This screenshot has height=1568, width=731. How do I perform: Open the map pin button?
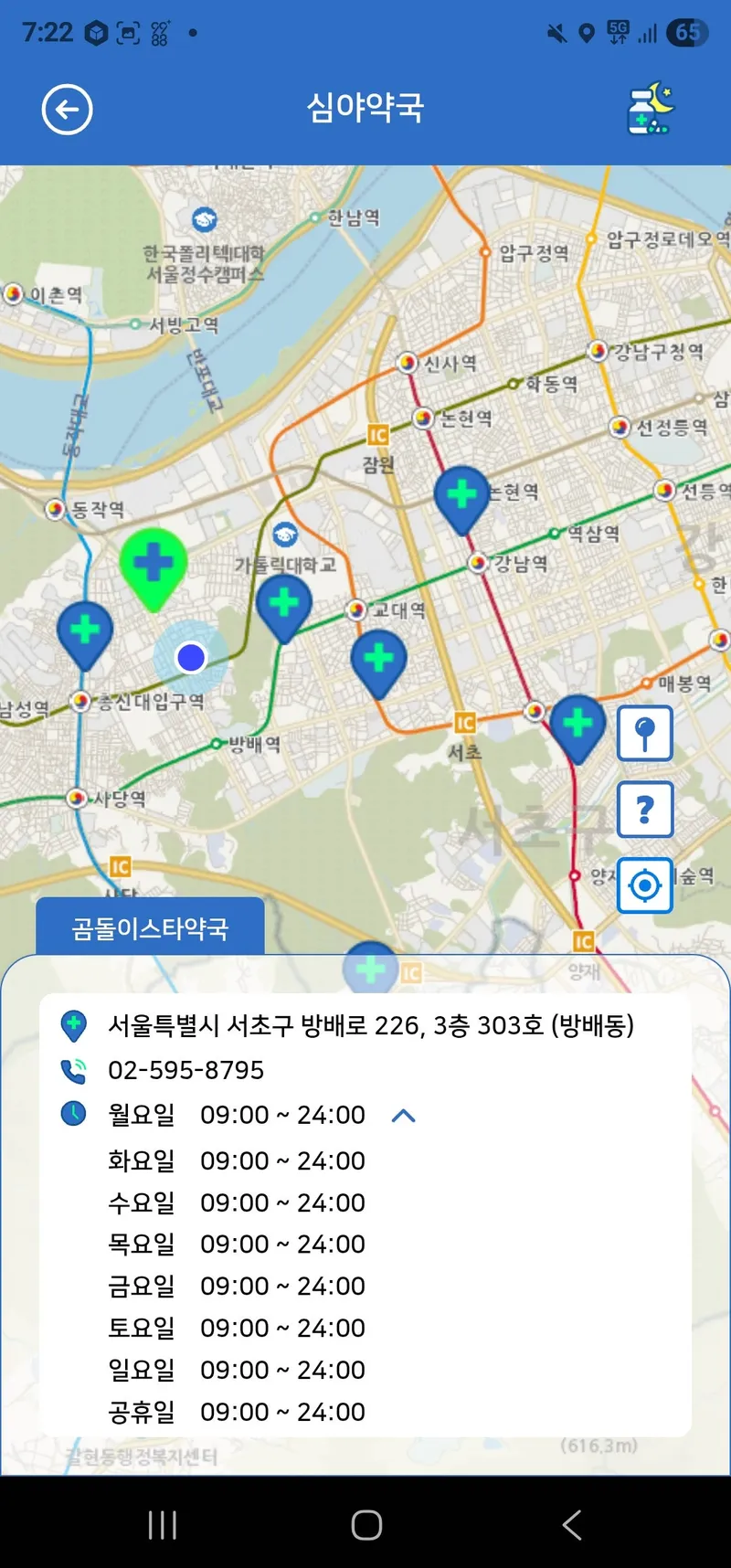coord(645,733)
